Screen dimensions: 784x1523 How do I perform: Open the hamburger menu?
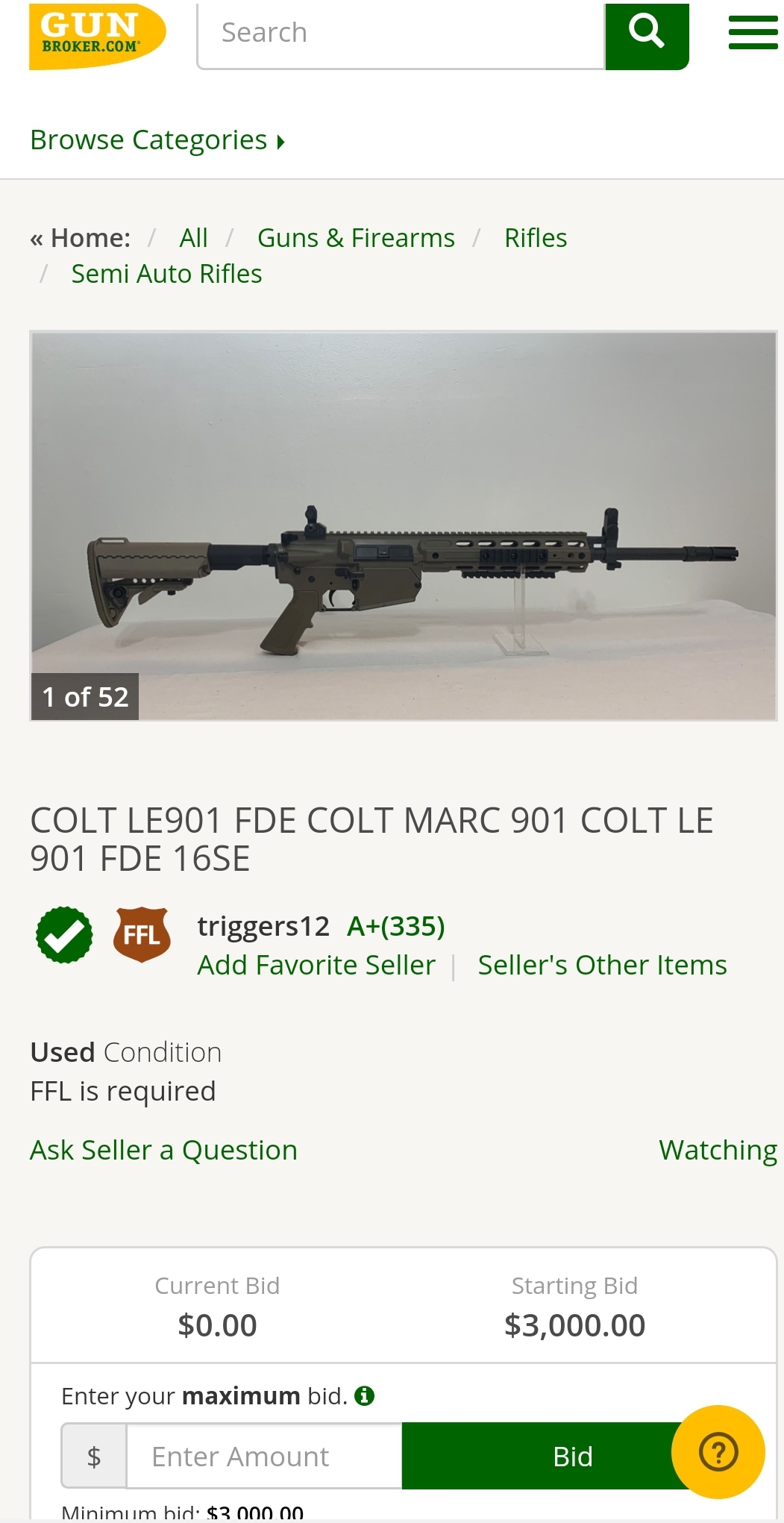pyautogui.click(x=753, y=34)
